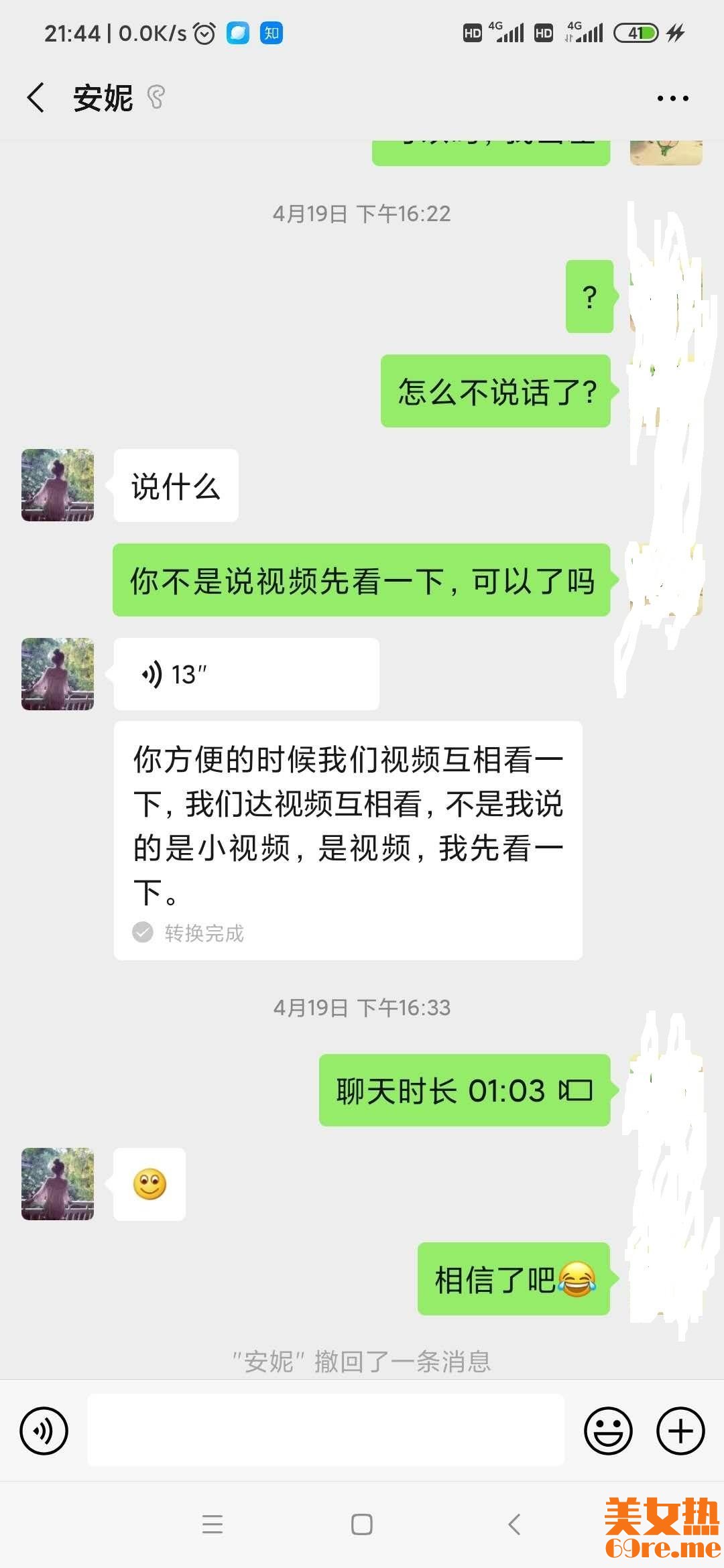This screenshot has height=1568, width=724.
Task: Open the plus attachment menu
Action: [x=680, y=1431]
